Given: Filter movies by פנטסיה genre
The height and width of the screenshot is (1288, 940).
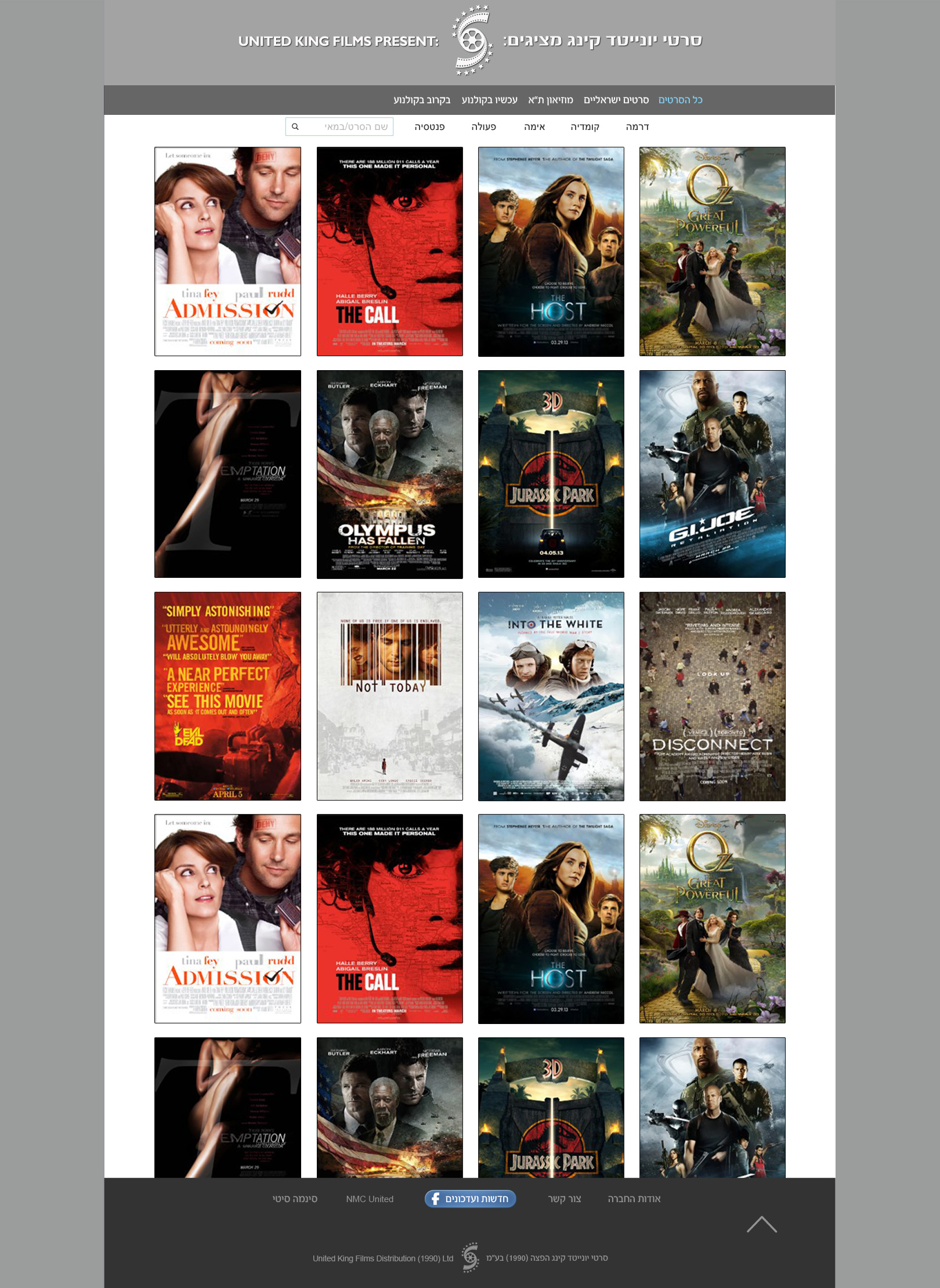Looking at the screenshot, I should [429, 126].
